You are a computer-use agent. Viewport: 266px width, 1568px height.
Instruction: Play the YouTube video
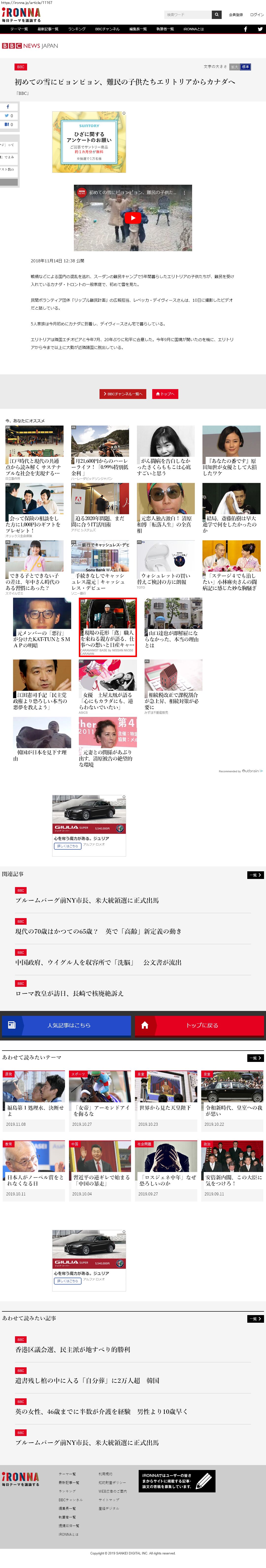(133, 218)
